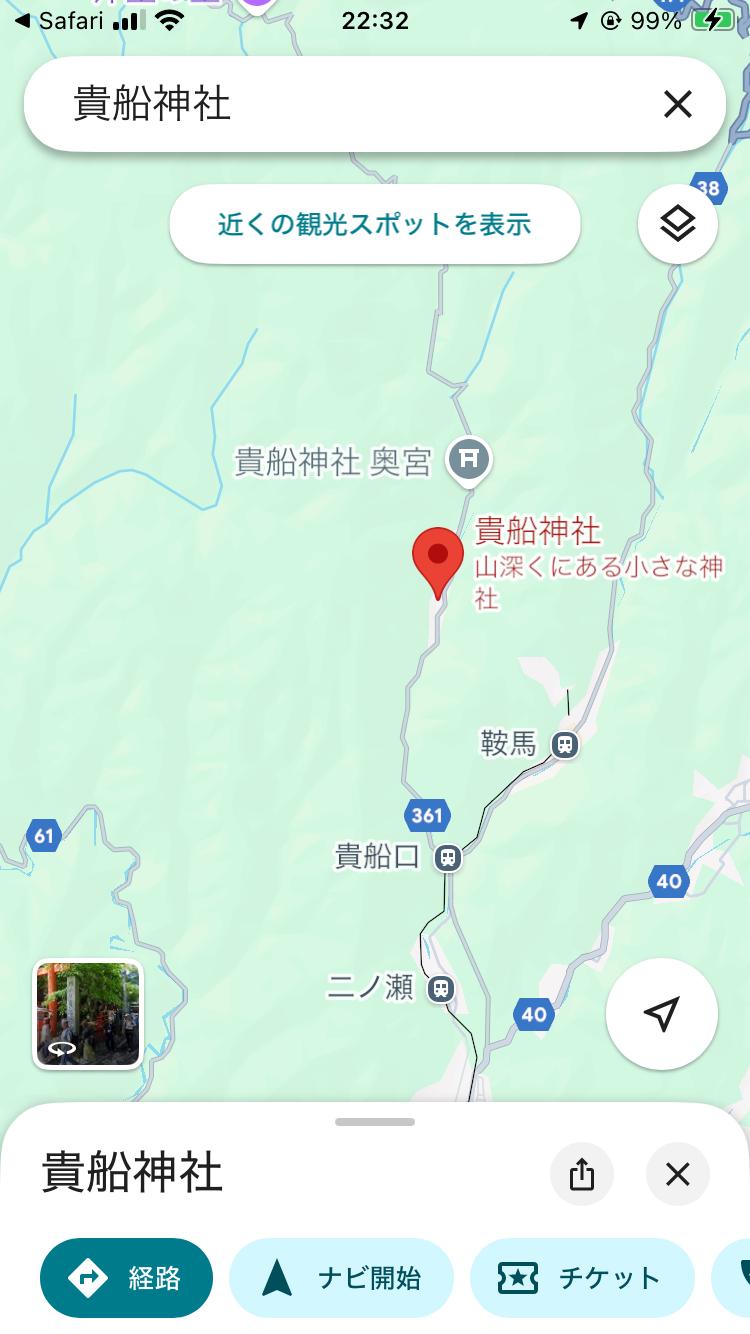Return to Safari via back link
This screenshot has width=750, height=1334.
(x=60, y=20)
